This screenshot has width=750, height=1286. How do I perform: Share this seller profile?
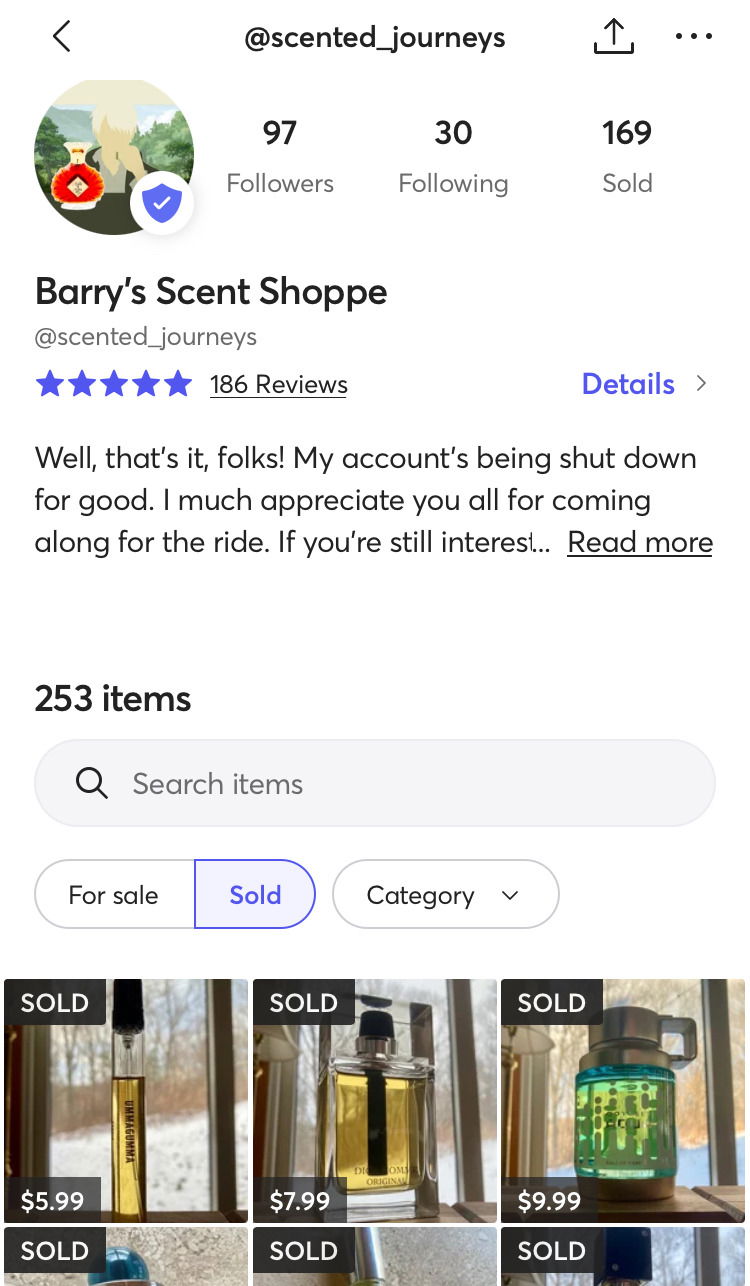[x=613, y=37]
